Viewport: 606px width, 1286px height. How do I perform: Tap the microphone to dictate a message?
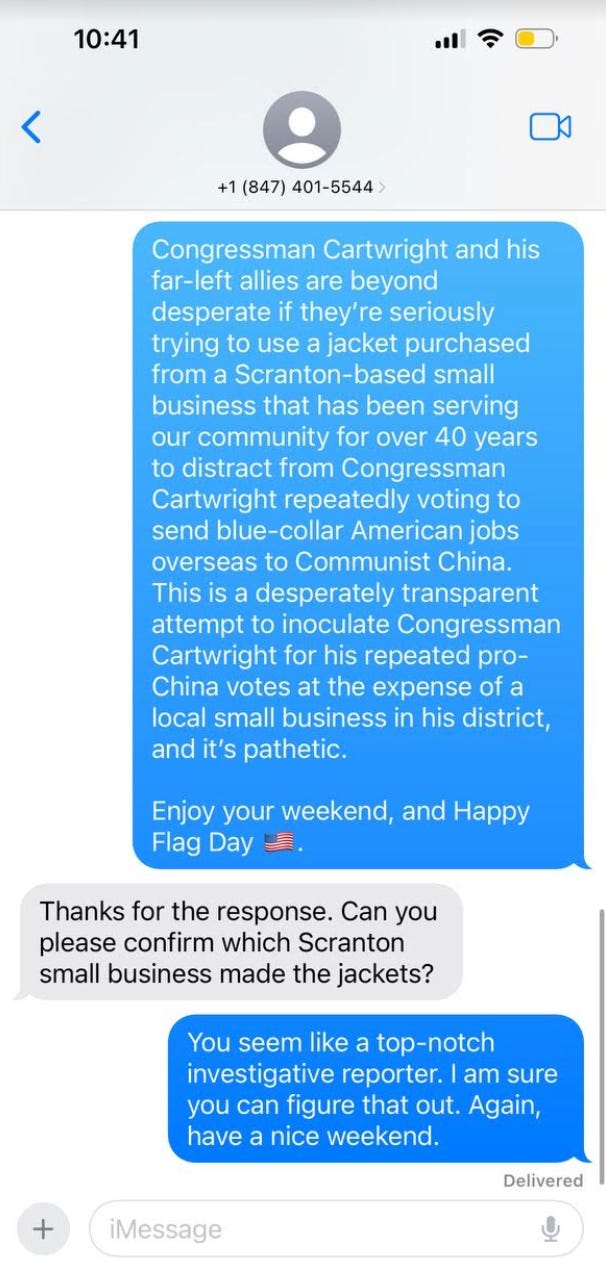point(551,1228)
